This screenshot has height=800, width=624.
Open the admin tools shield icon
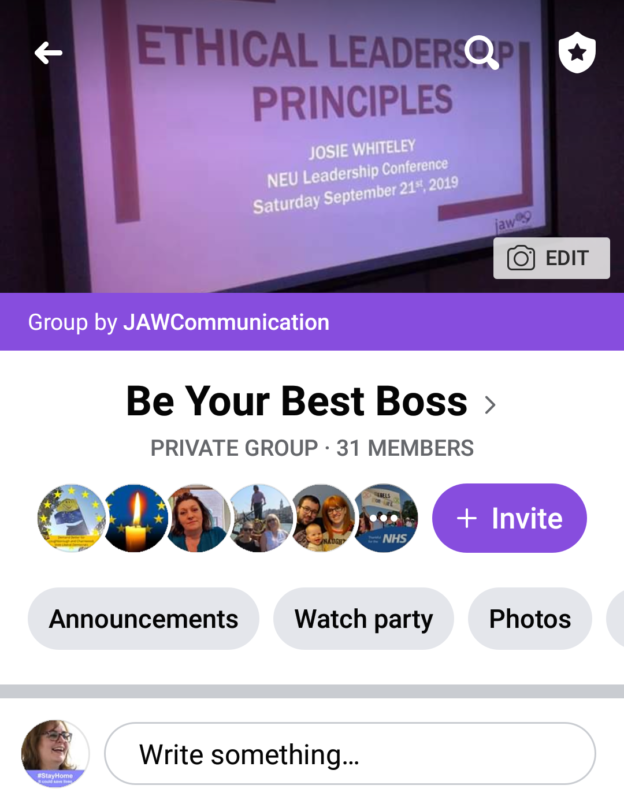point(577,54)
